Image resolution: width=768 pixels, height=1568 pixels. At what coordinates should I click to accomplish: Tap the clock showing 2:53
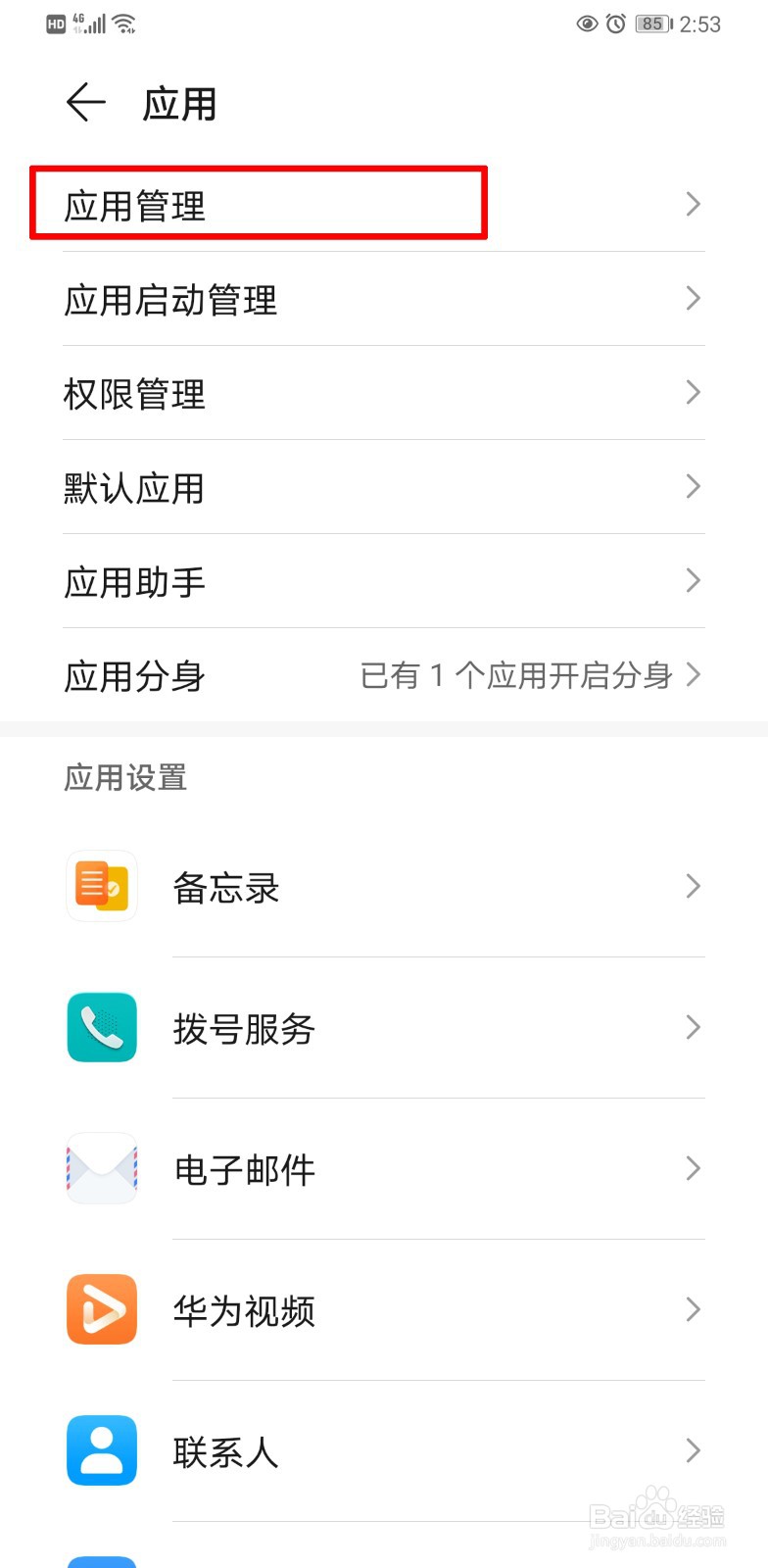point(701,24)
